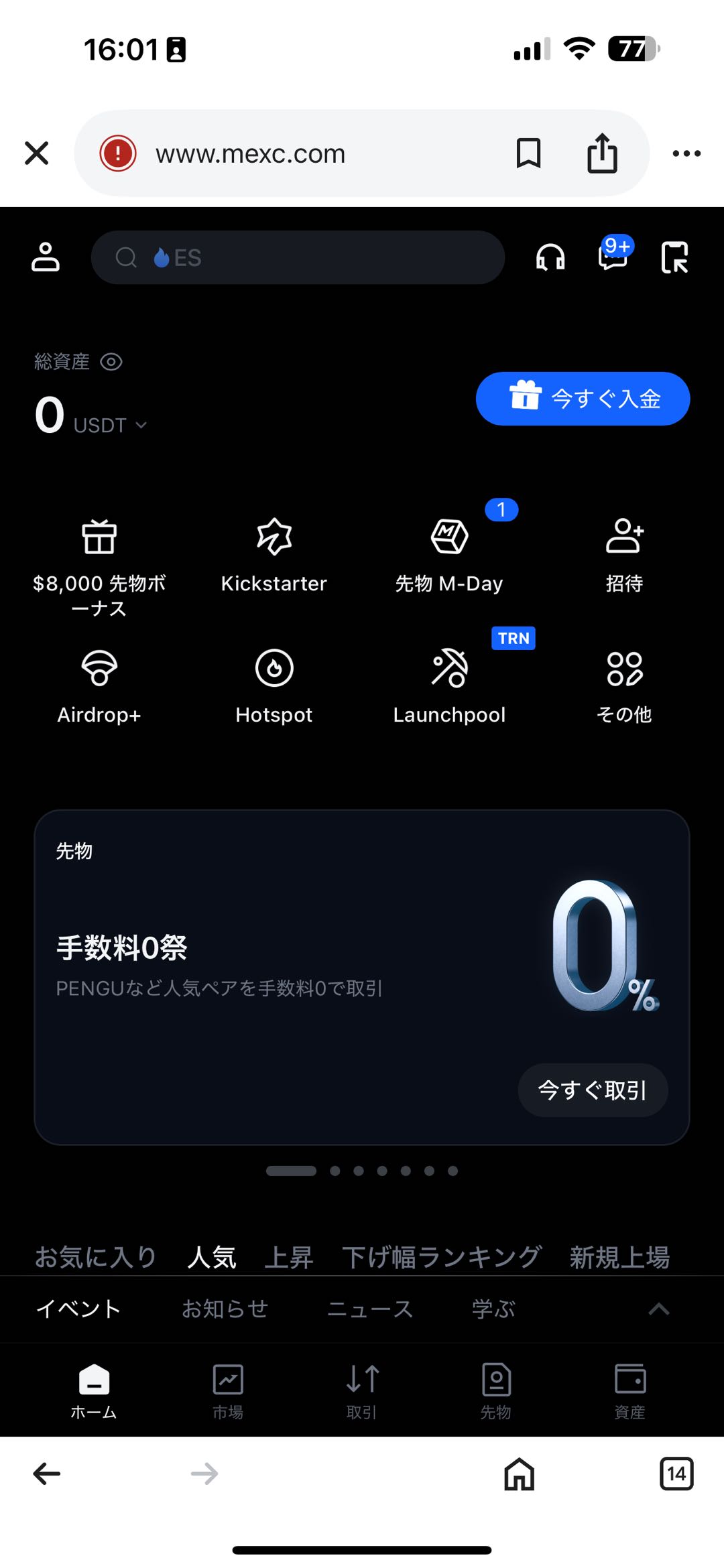Close the browser page with X

click(x=37, y=153)
